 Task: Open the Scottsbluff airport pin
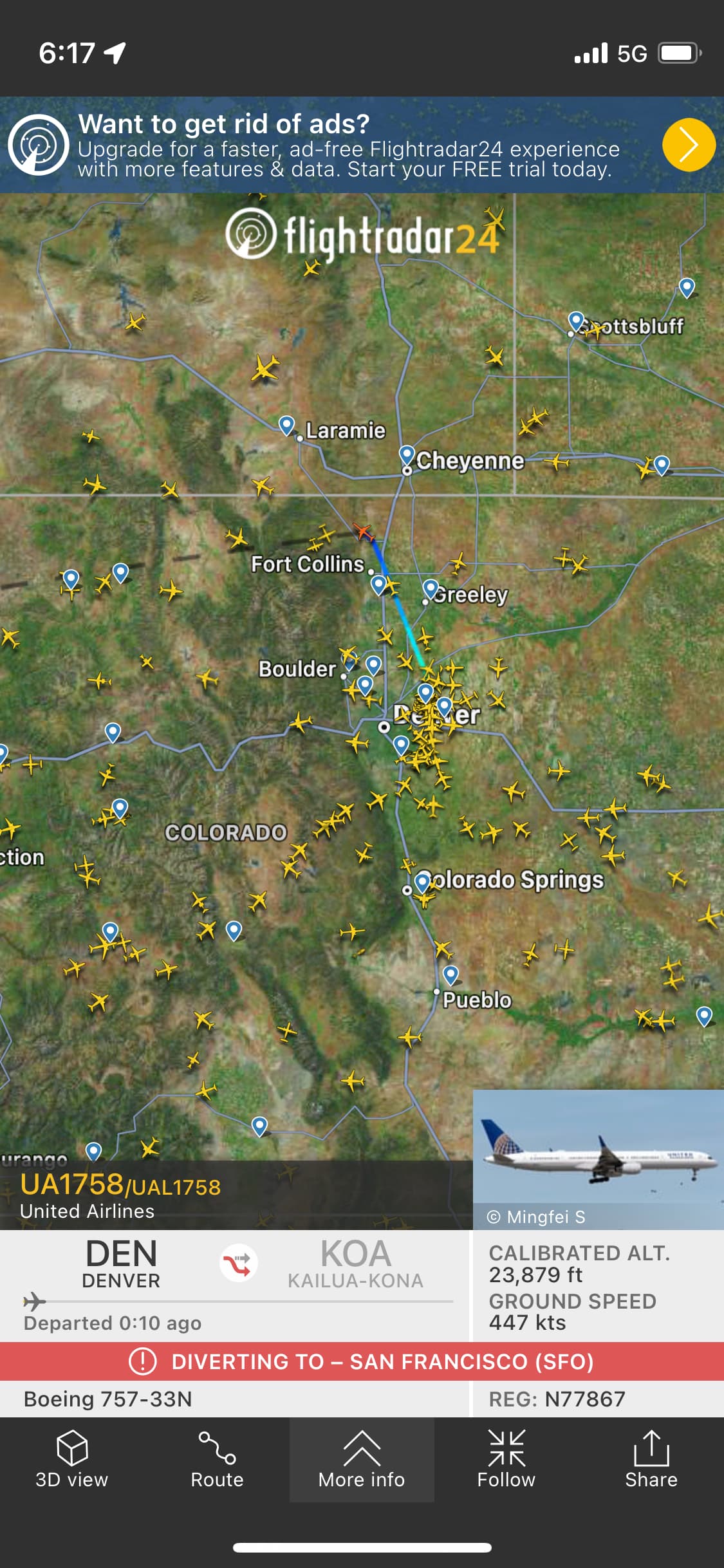tap(576, 321)
